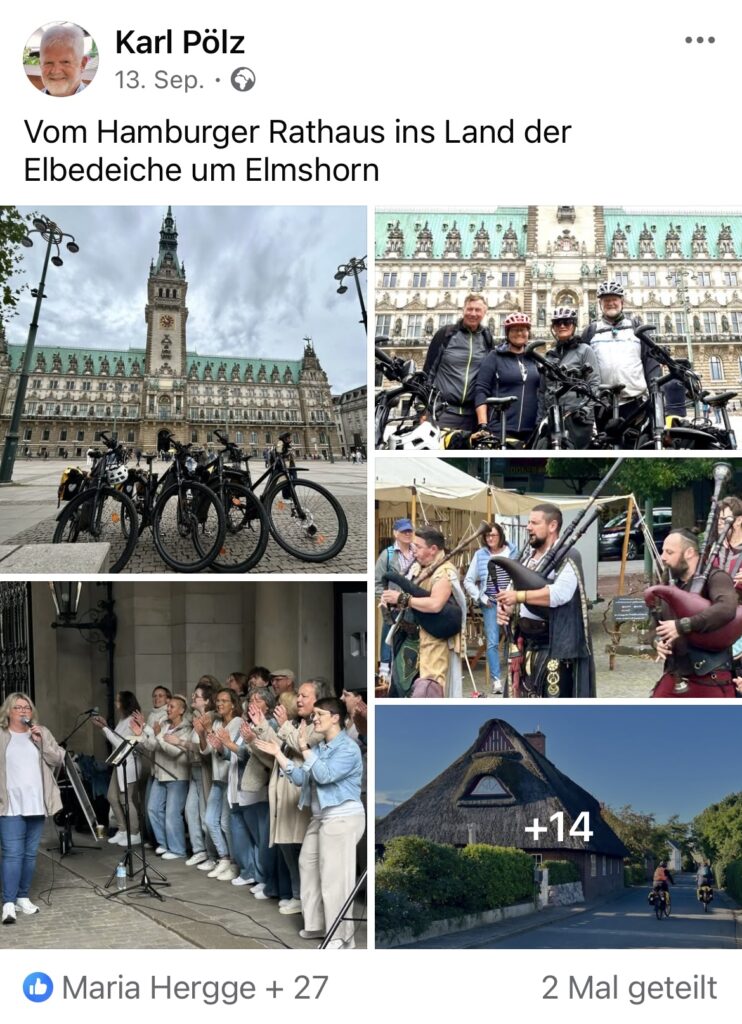Open the post's three-dot options menu
The image size is (742, 1024).
coord(699,40)
